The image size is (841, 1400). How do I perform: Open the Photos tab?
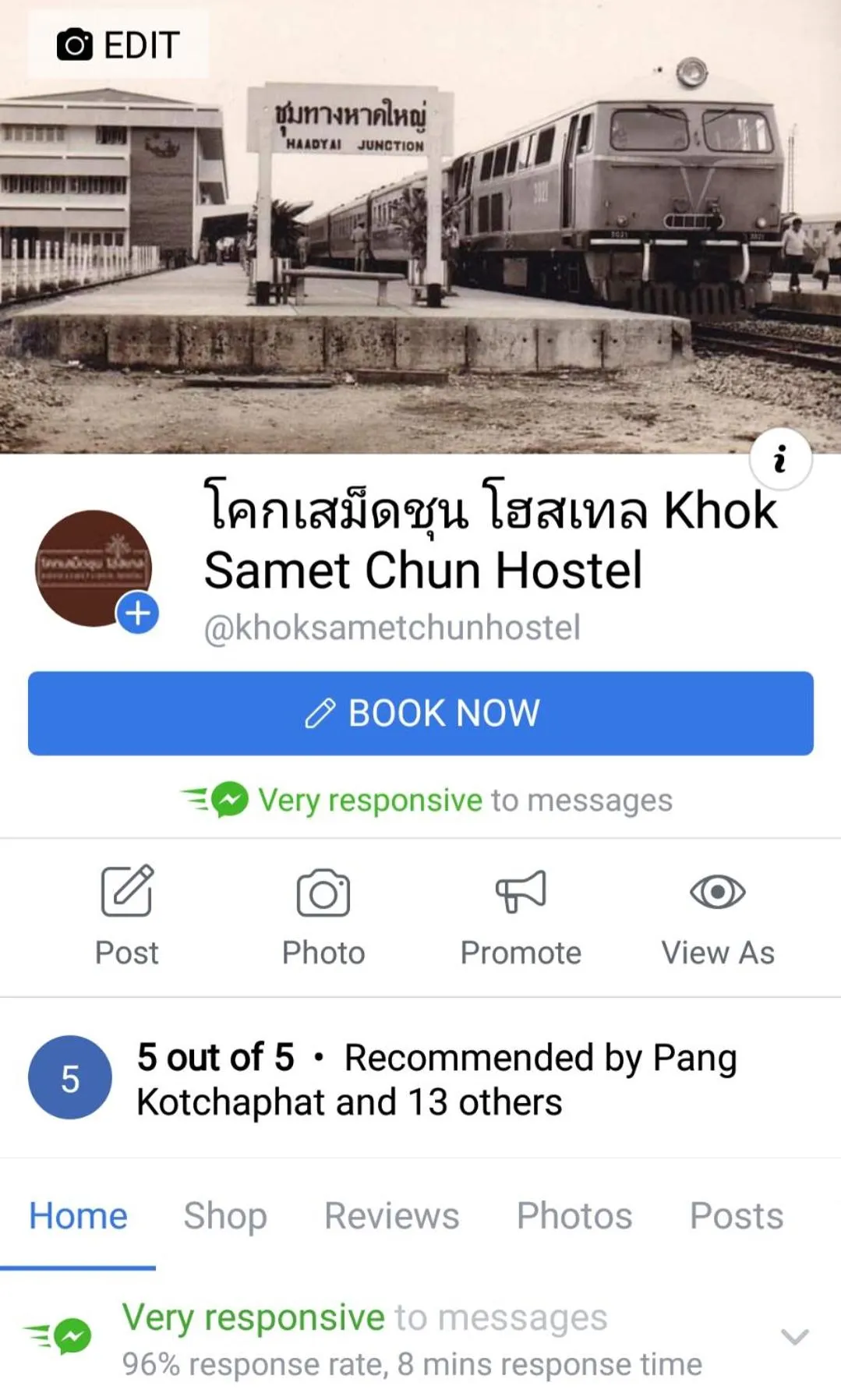[x=574, y=1215]
